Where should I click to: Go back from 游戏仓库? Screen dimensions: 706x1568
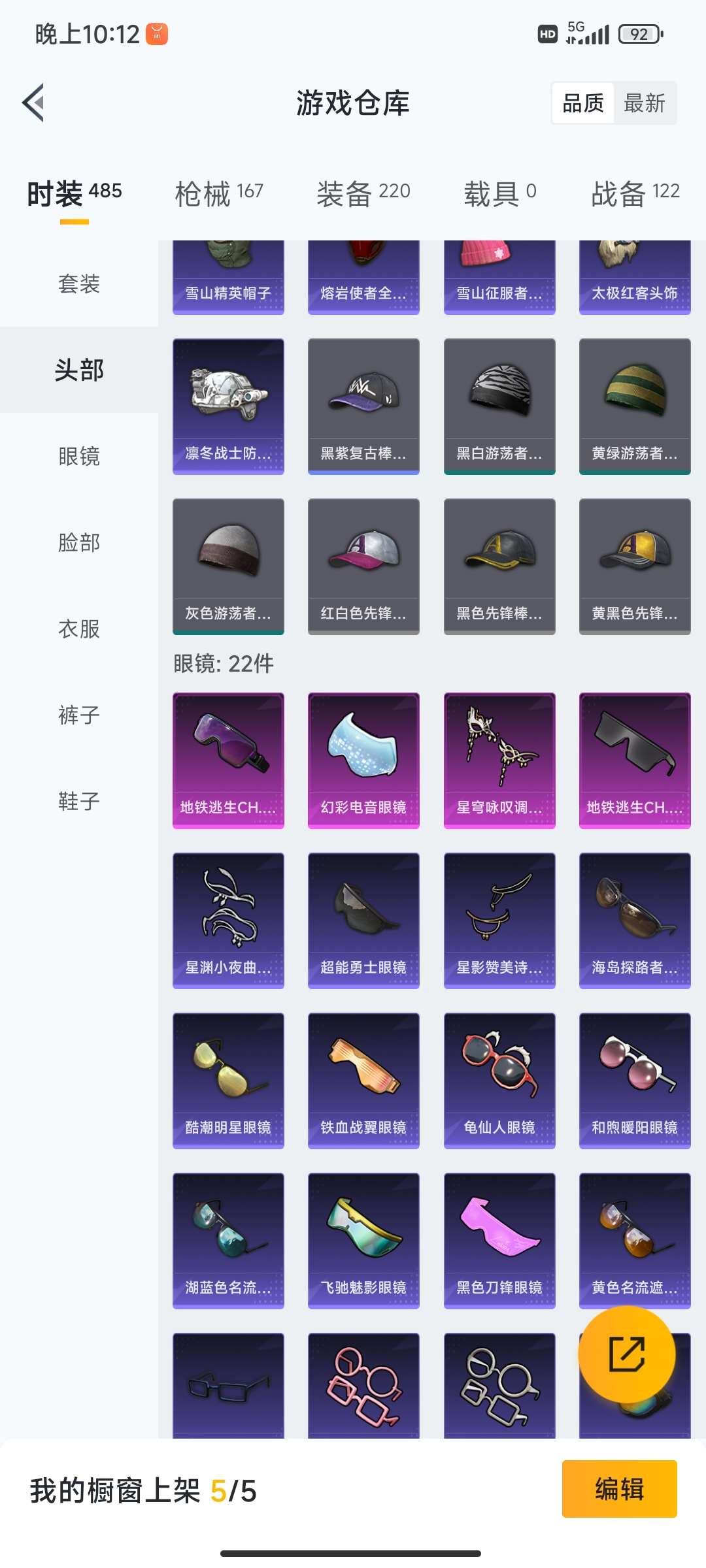pos(34,103)
